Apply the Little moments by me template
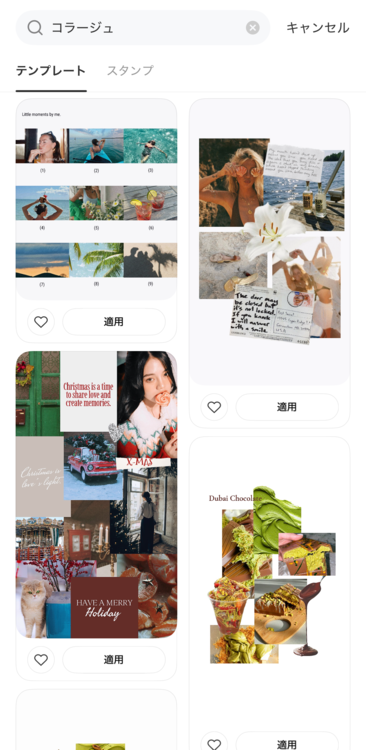366x750 pixels. pyautogui.click(x=114, y=322)
